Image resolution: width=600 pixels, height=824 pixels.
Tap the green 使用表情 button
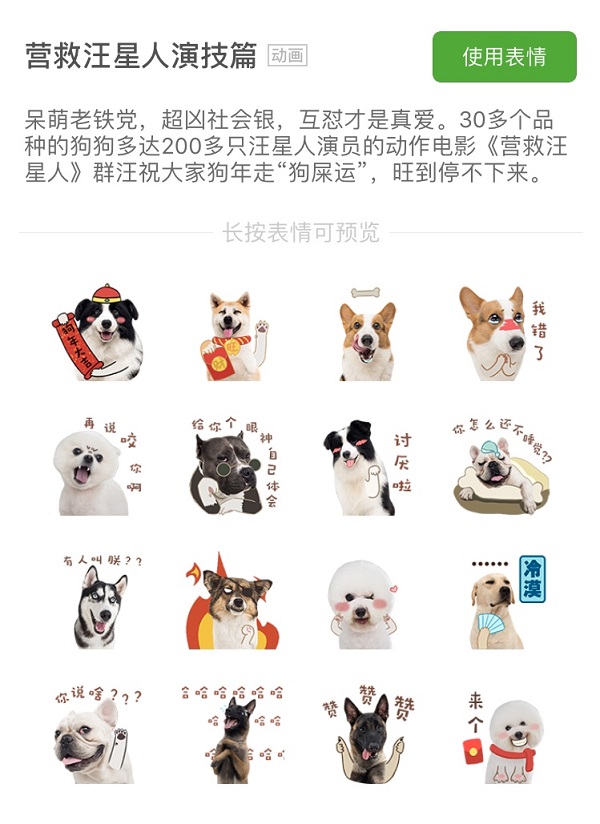[x=504, y=57]
